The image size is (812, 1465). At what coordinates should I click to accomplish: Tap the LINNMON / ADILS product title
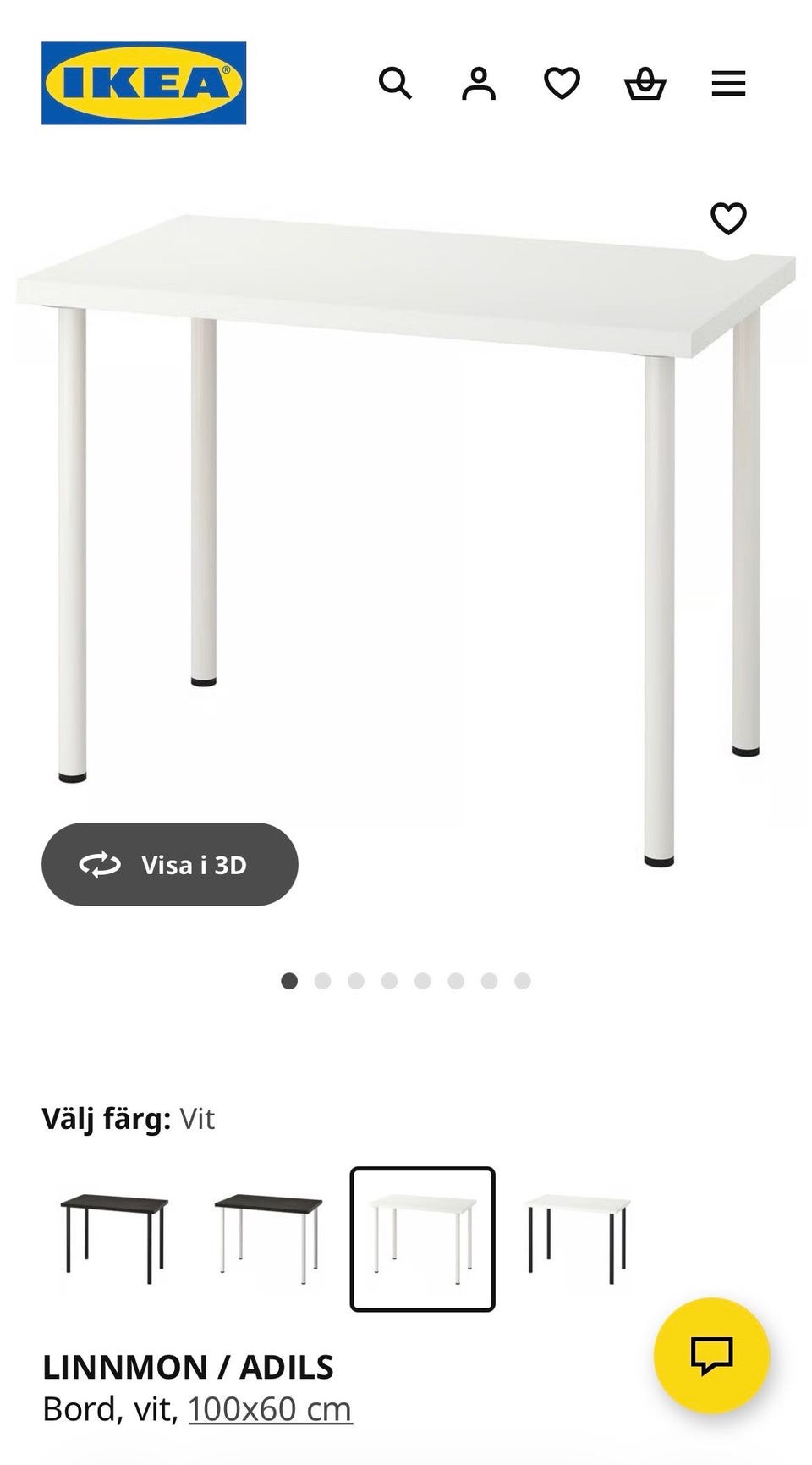(188, 1365)
